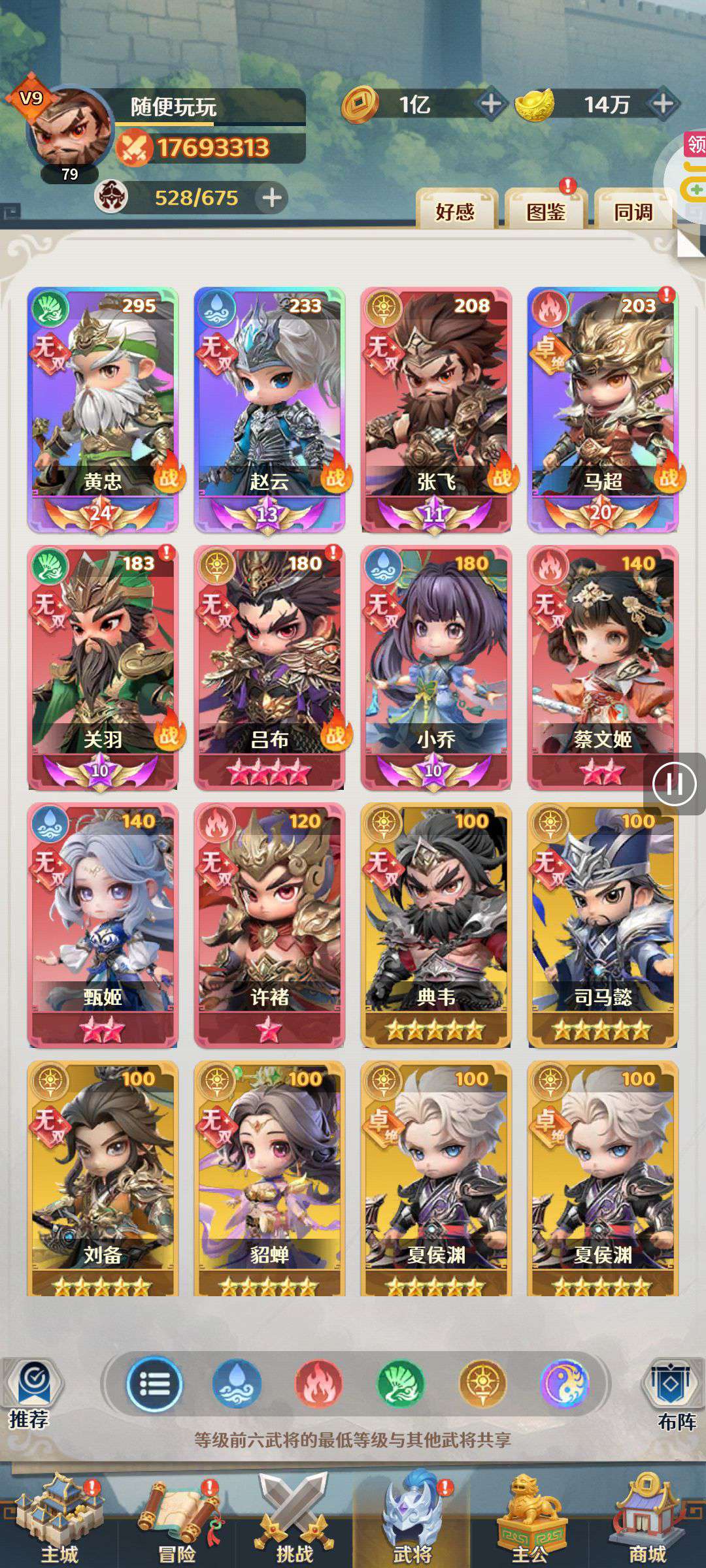The image size is (706, 1568).
Task: Tap the plus beside 528/675
Action: coord(272,197)
